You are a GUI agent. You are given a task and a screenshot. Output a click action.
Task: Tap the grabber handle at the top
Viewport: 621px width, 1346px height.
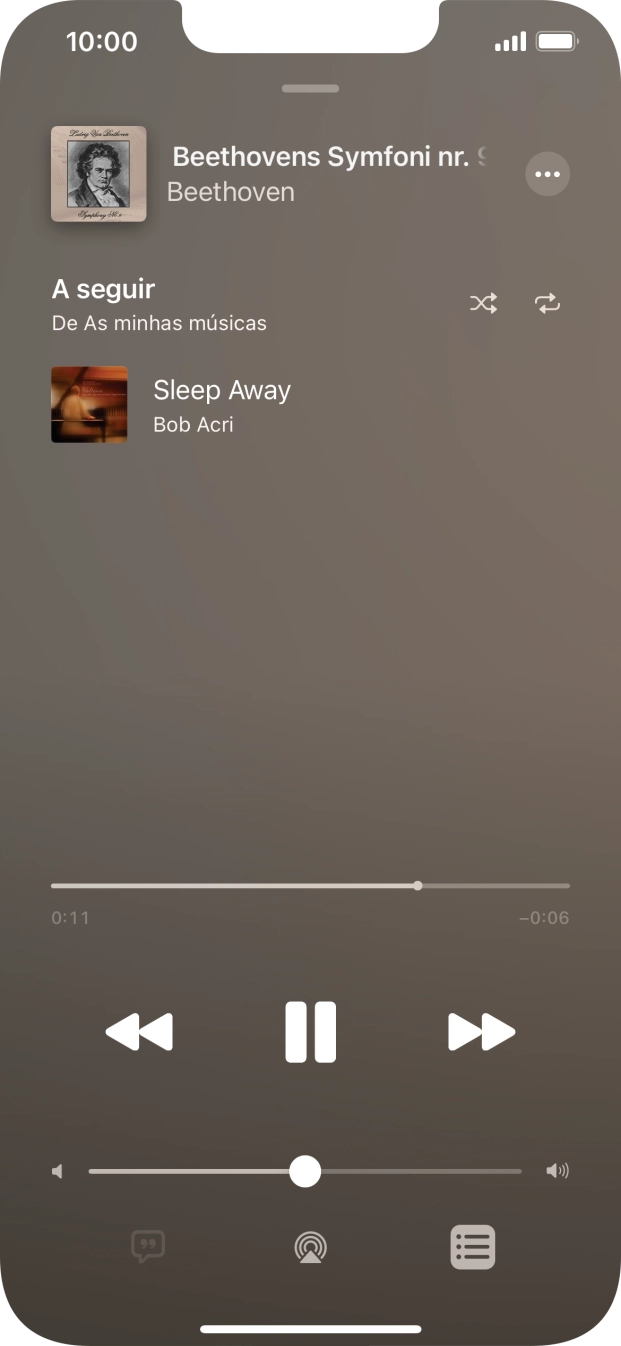pos(310,89)
